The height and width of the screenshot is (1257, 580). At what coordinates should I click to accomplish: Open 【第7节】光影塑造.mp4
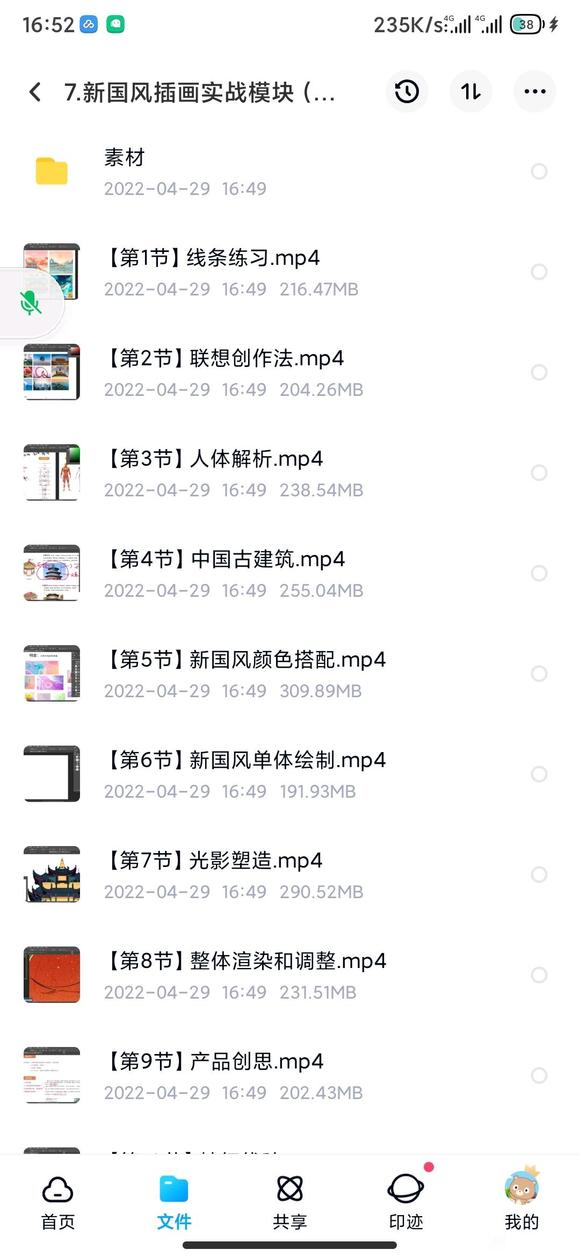pos(290,875)
